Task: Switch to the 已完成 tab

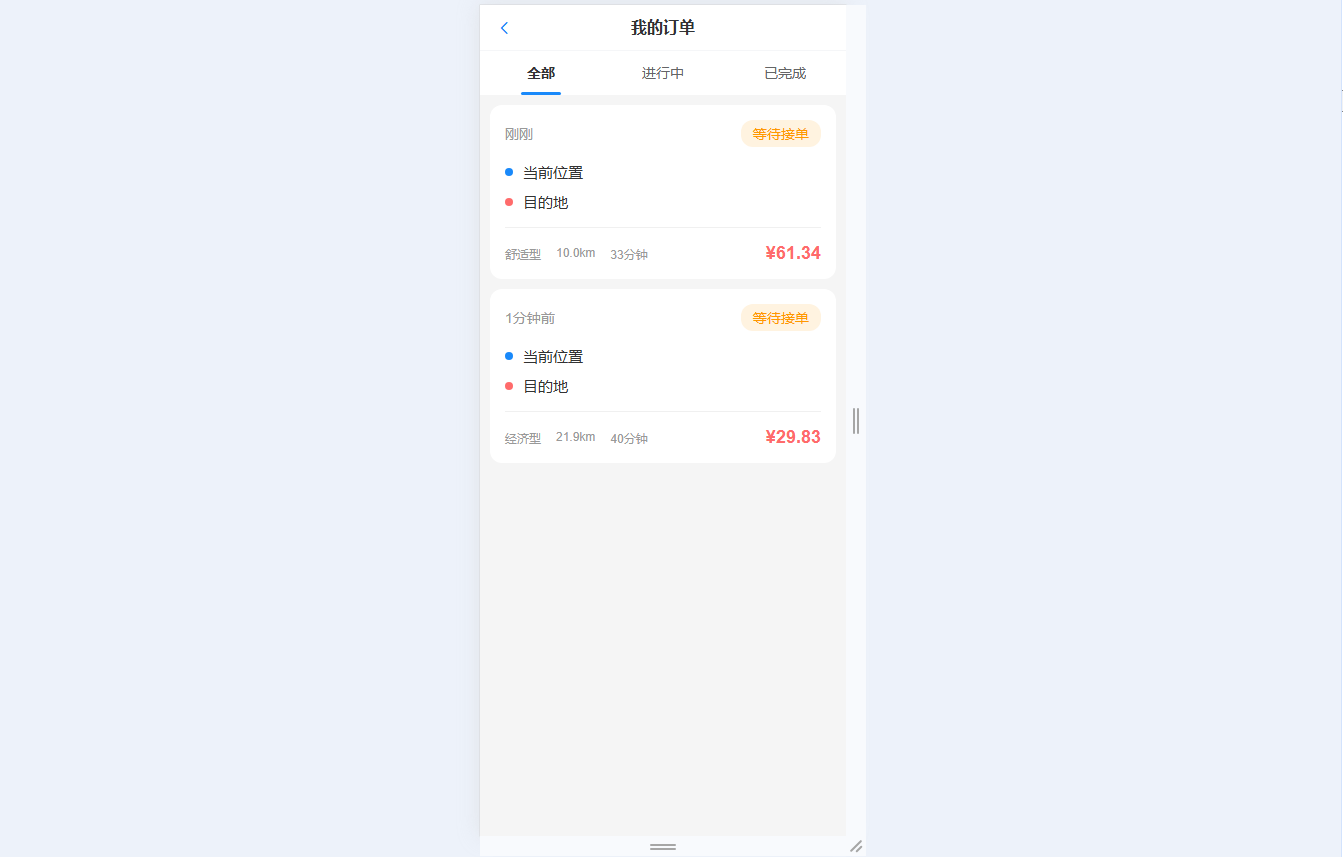Action: click(x=785, y=73)
